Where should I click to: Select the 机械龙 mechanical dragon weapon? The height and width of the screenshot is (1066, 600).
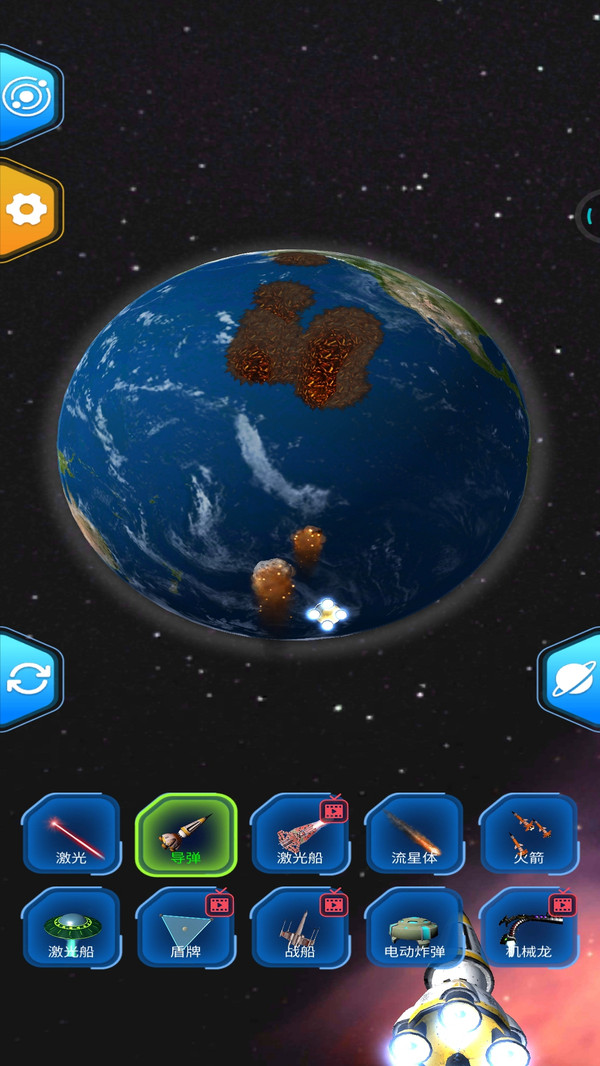click(528, 928)
